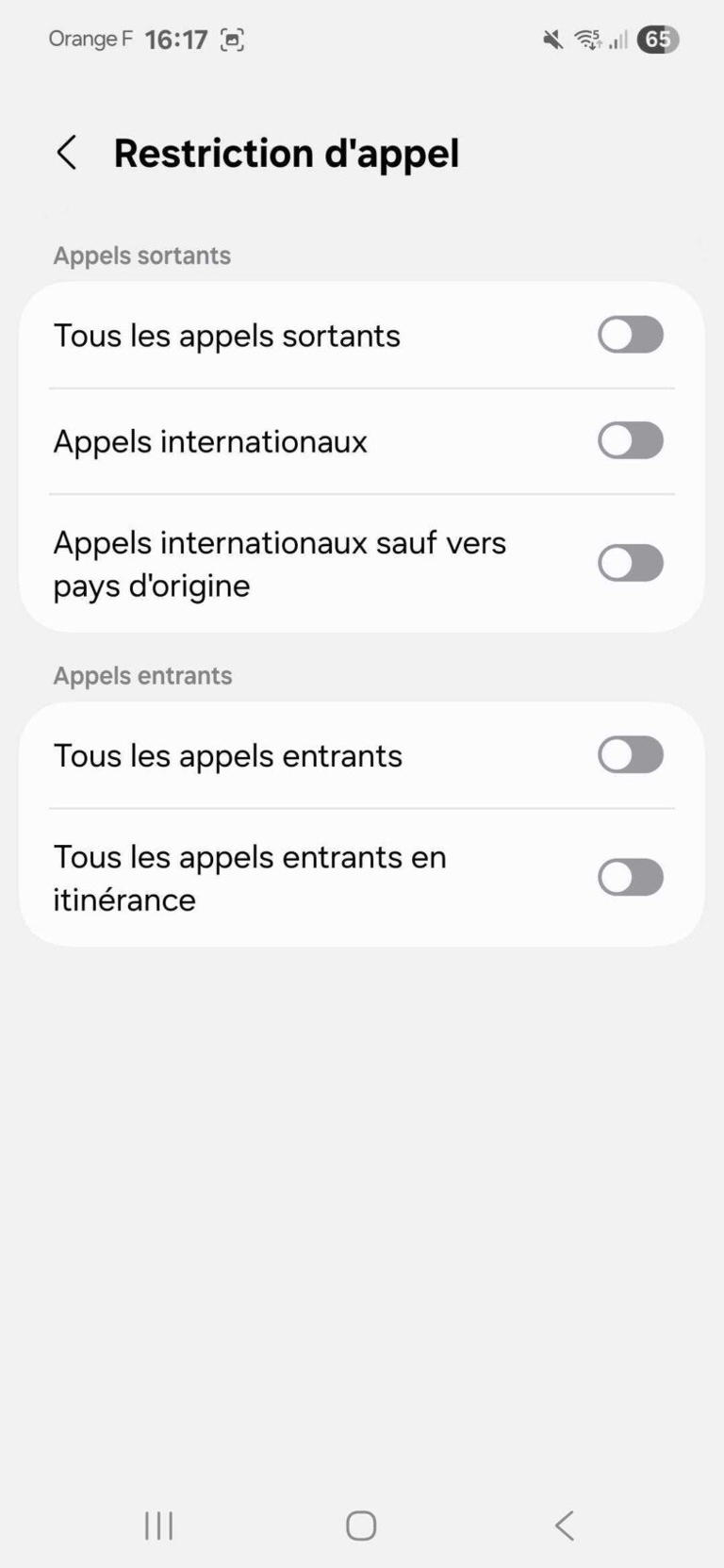This screenshot has height=1568, width=724.
Task: Select the 'Tous les appels sortants' row label
Action: point(227,335)
